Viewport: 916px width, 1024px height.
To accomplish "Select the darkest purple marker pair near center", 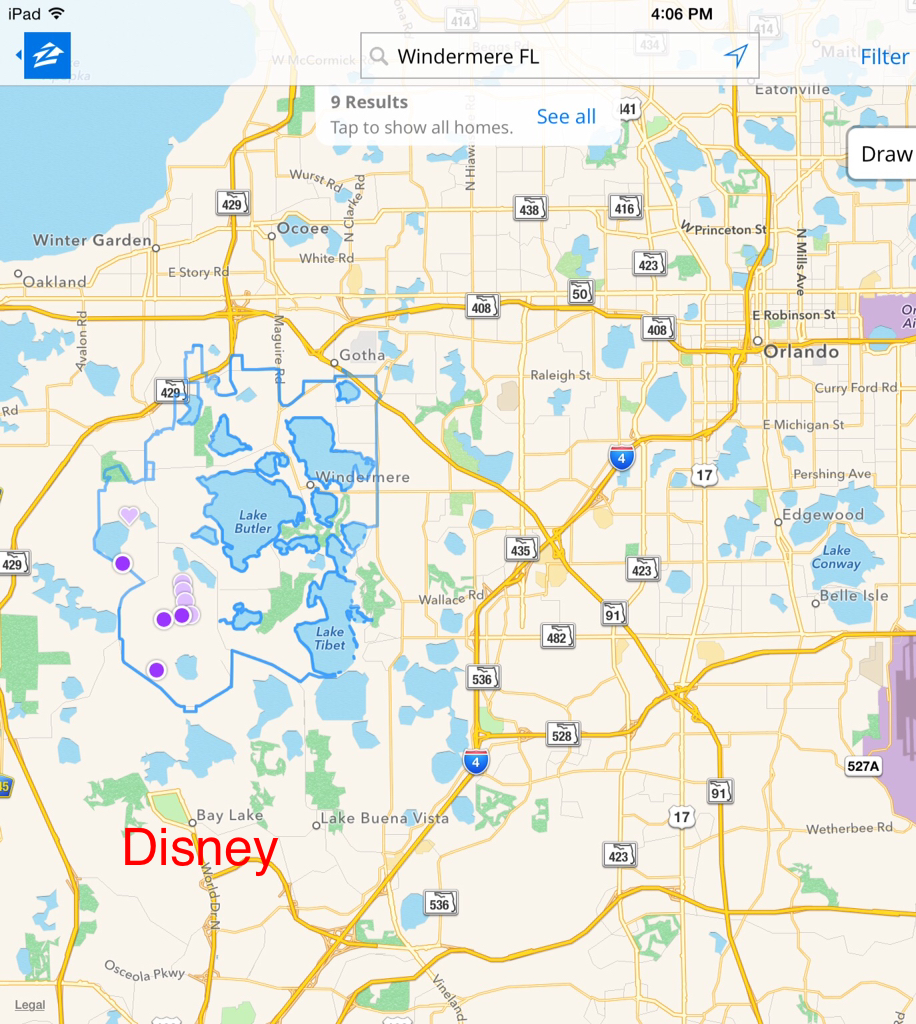I will (172, 618).
